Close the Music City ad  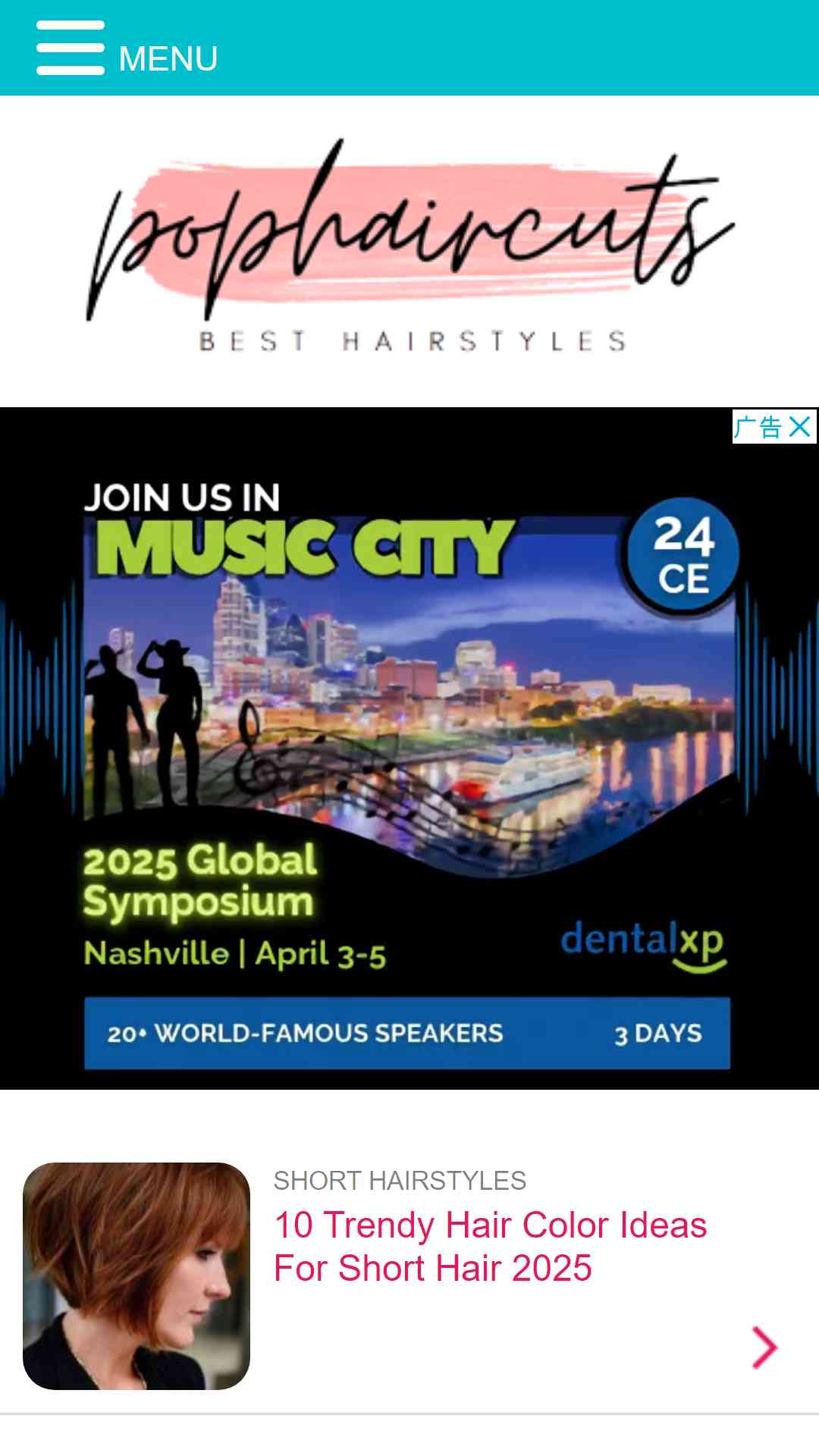[x=800, y=427]
